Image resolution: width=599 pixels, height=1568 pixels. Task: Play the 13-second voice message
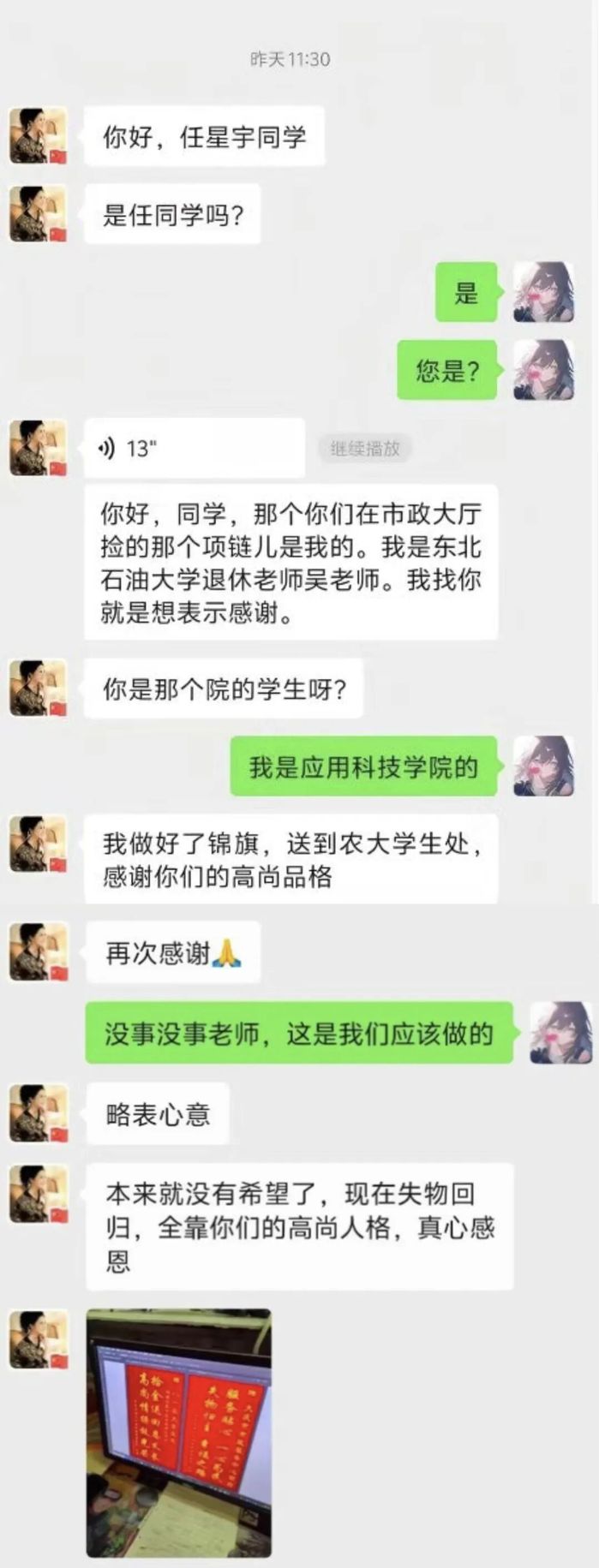tap(194, 448)
